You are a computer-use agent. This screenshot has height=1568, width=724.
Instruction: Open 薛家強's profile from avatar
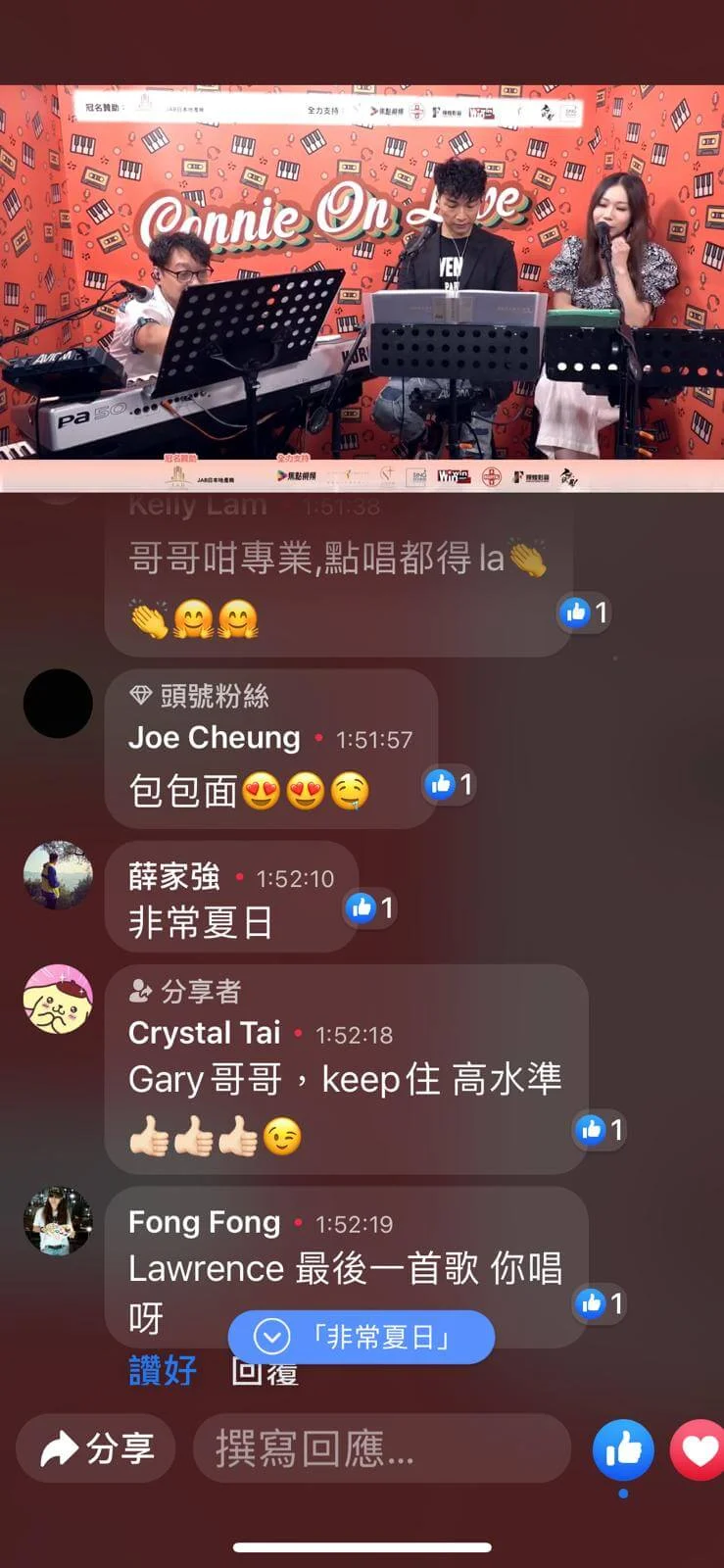pyautogui.click(x=58, y=875)
